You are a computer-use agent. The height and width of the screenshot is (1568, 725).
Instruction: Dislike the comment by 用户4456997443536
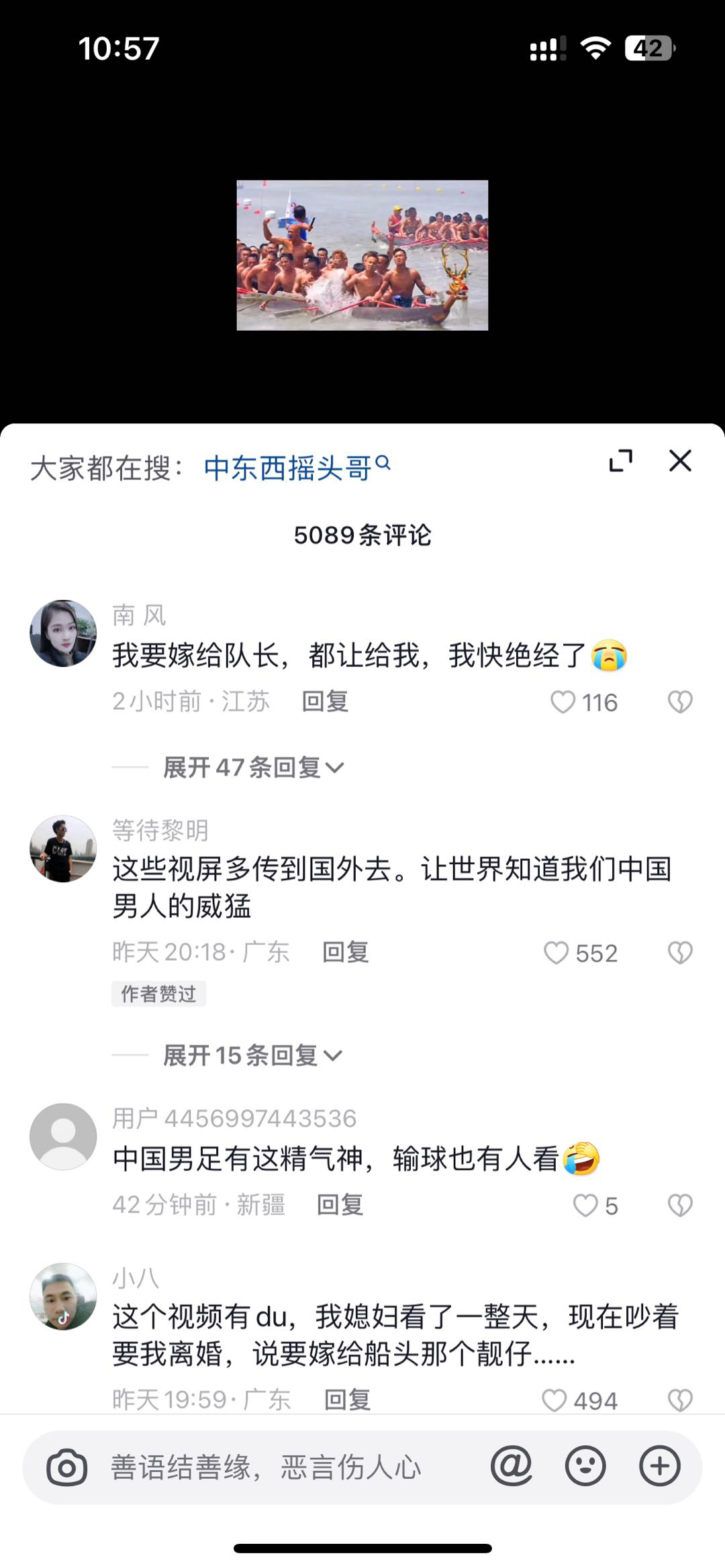[679, 1206]
